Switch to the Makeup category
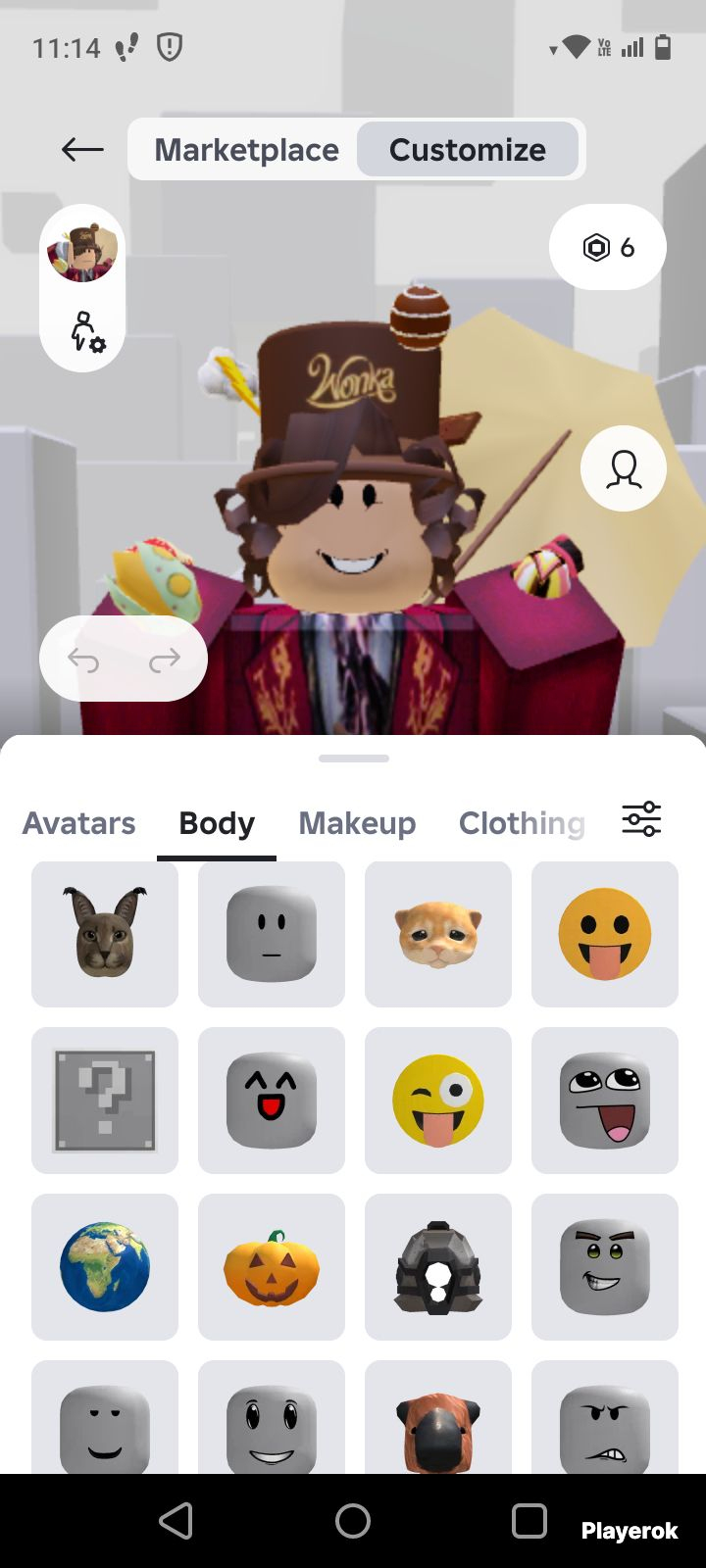 click(x=357, y=823)
